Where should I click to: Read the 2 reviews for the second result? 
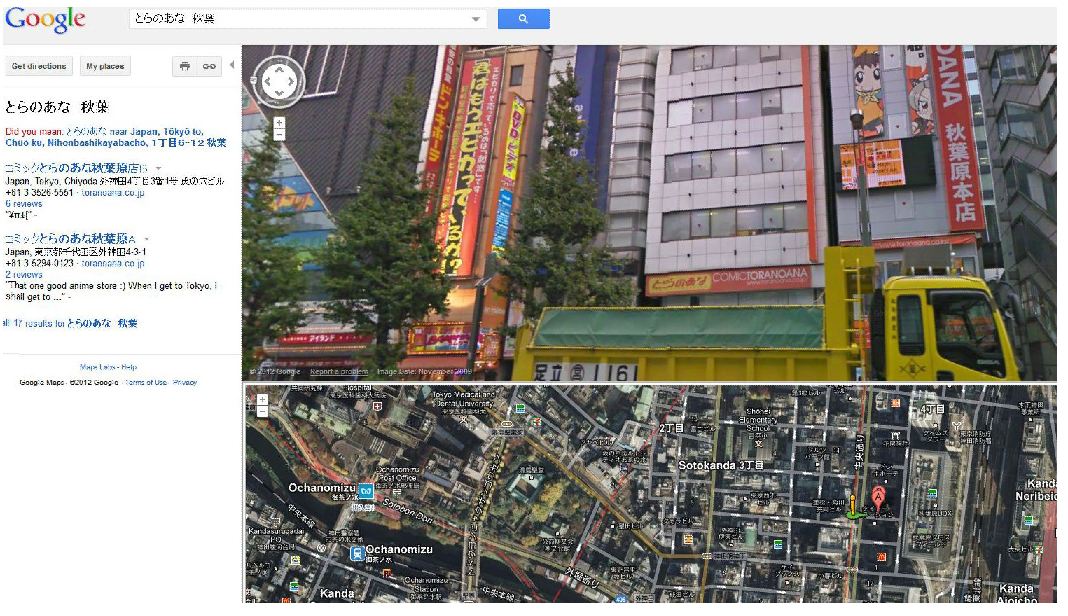(23, 274)
